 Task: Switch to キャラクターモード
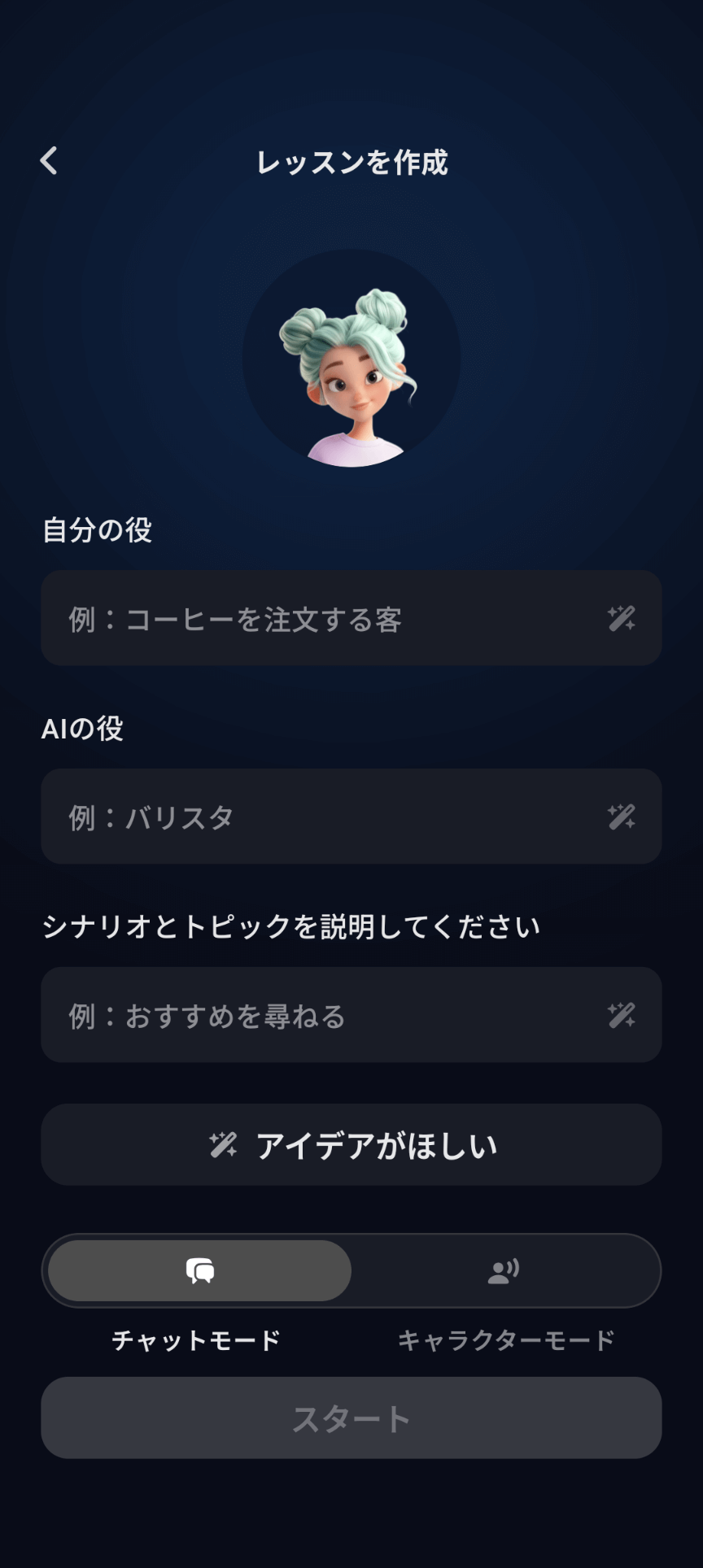pos(504,1270)
